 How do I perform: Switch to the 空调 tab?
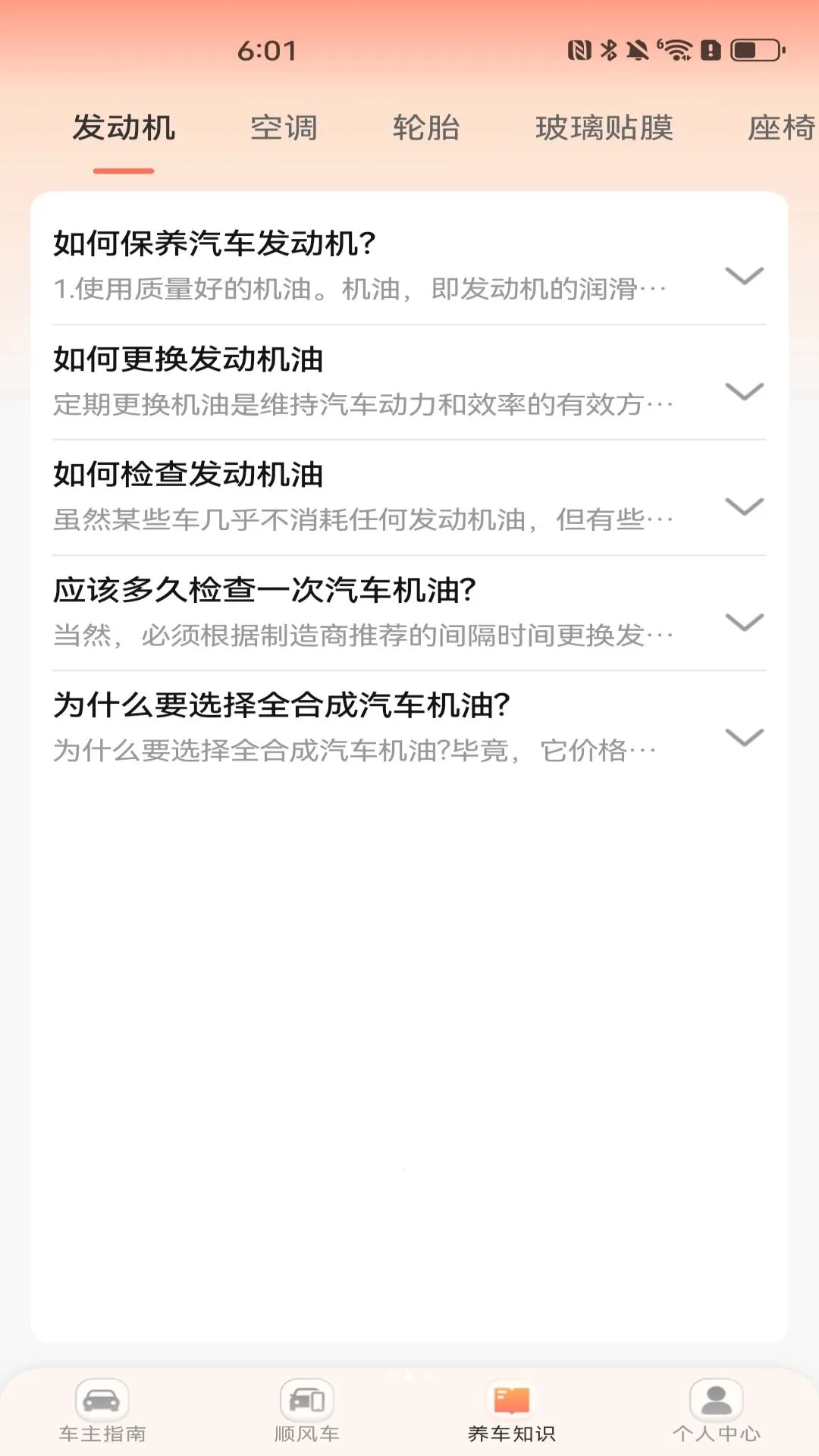(284, 127)
